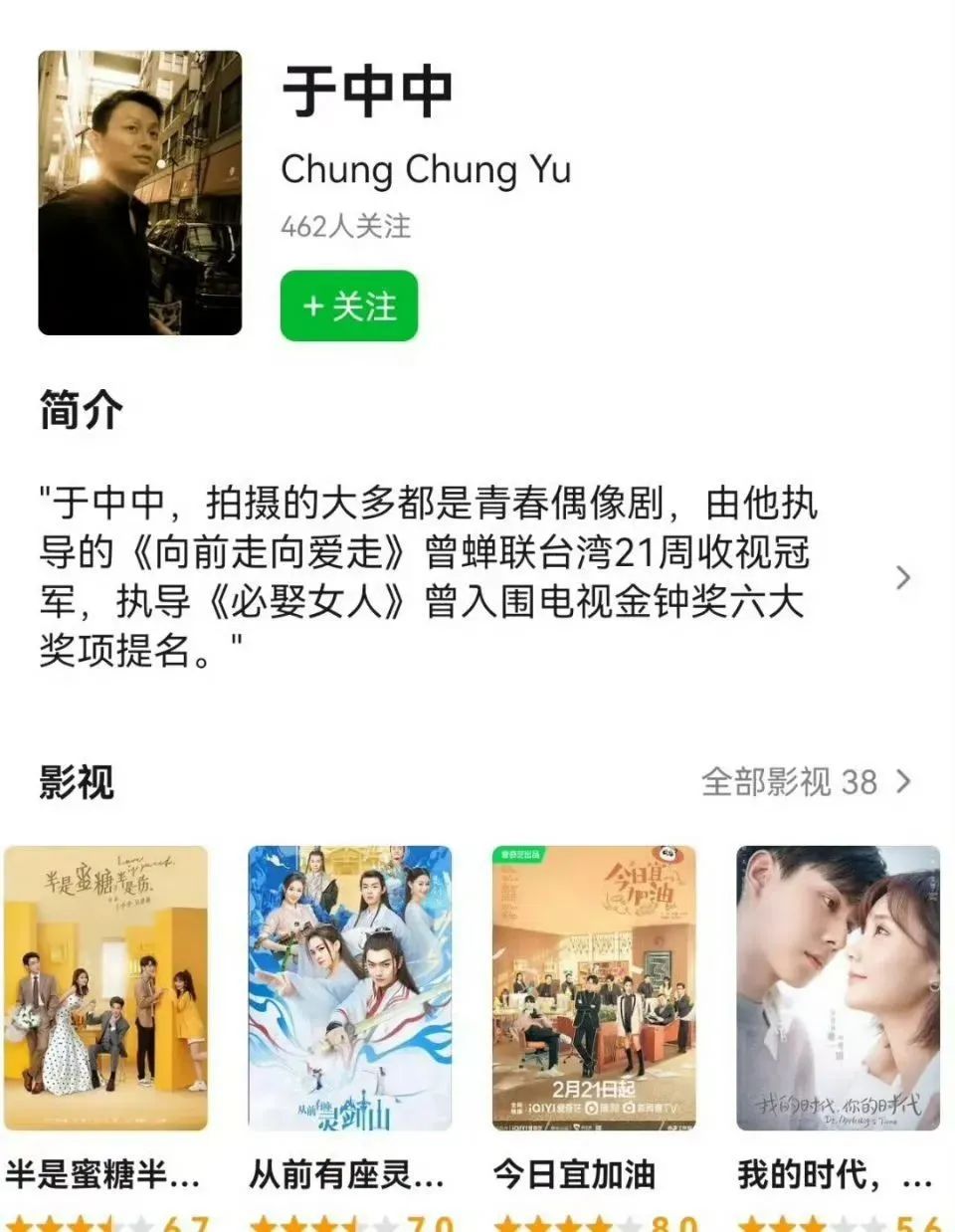Expand the 简介 description chevron

(x=902, y=577)
